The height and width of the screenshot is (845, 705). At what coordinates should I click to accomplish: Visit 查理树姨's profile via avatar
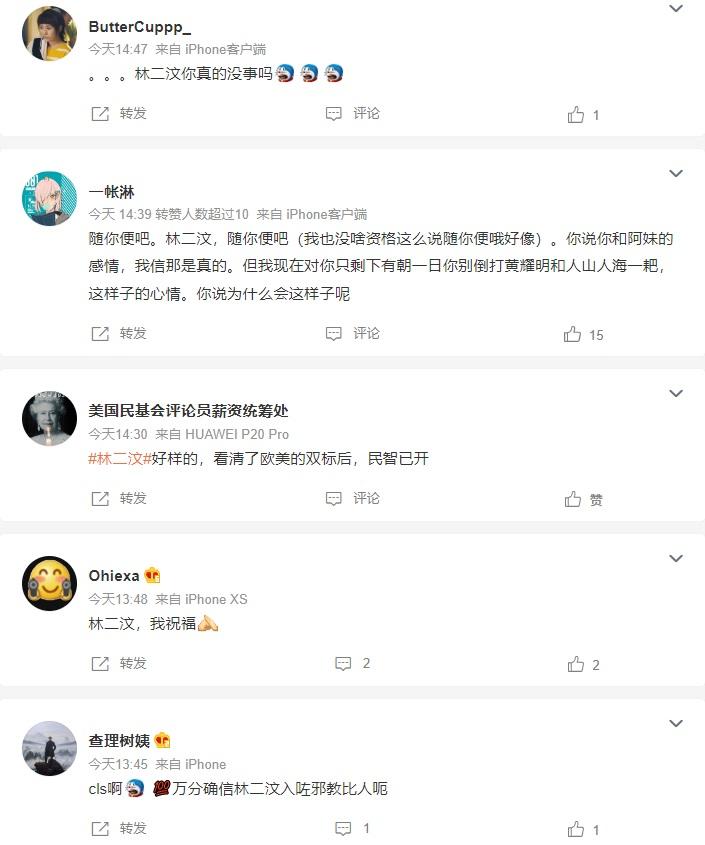coord(49,748)
